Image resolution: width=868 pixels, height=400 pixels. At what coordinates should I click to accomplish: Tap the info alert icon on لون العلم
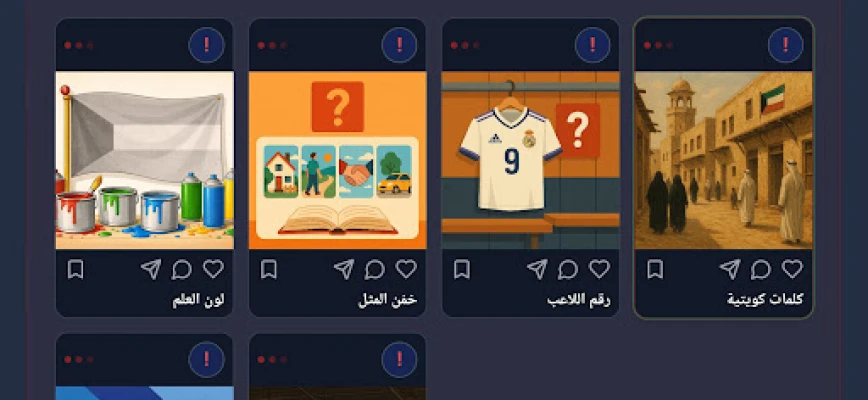pyautogui.click(x=206, y=45)
